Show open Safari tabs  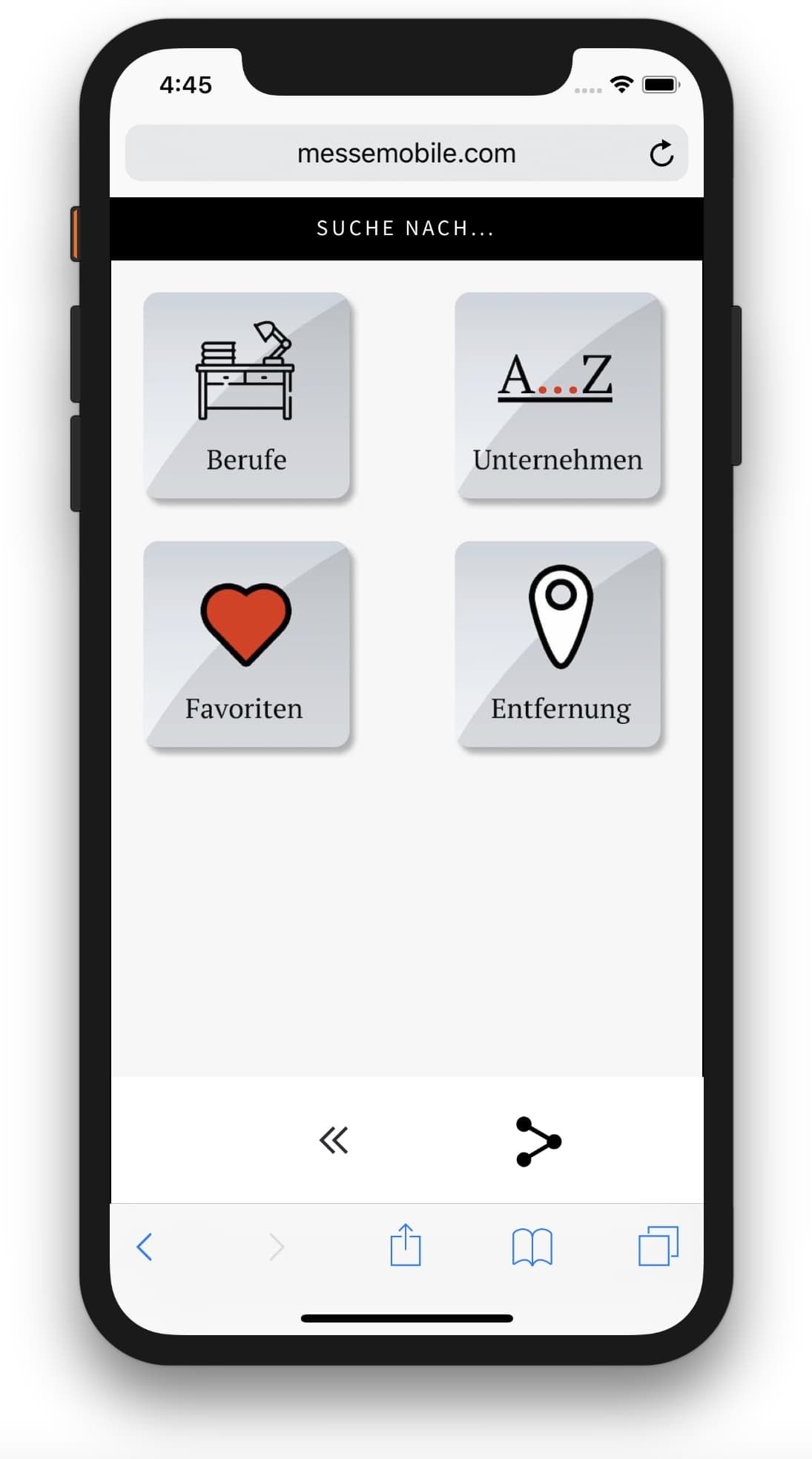tap(658, 1246)
